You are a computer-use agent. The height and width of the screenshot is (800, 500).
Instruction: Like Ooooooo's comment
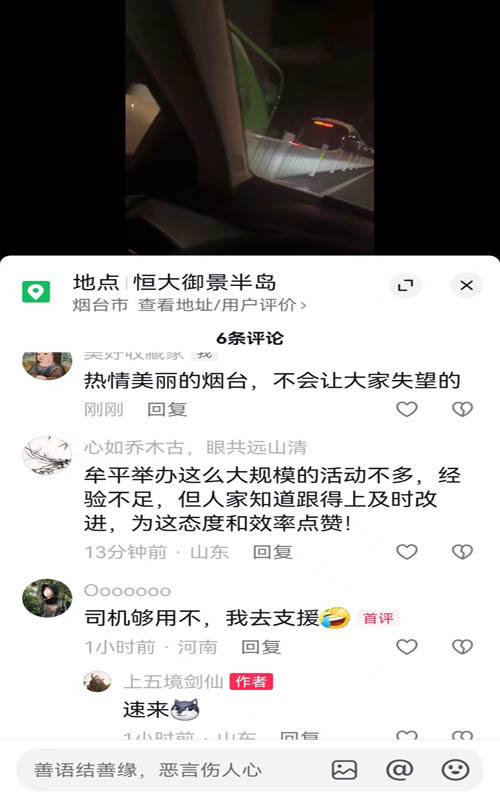click(407, 646)
